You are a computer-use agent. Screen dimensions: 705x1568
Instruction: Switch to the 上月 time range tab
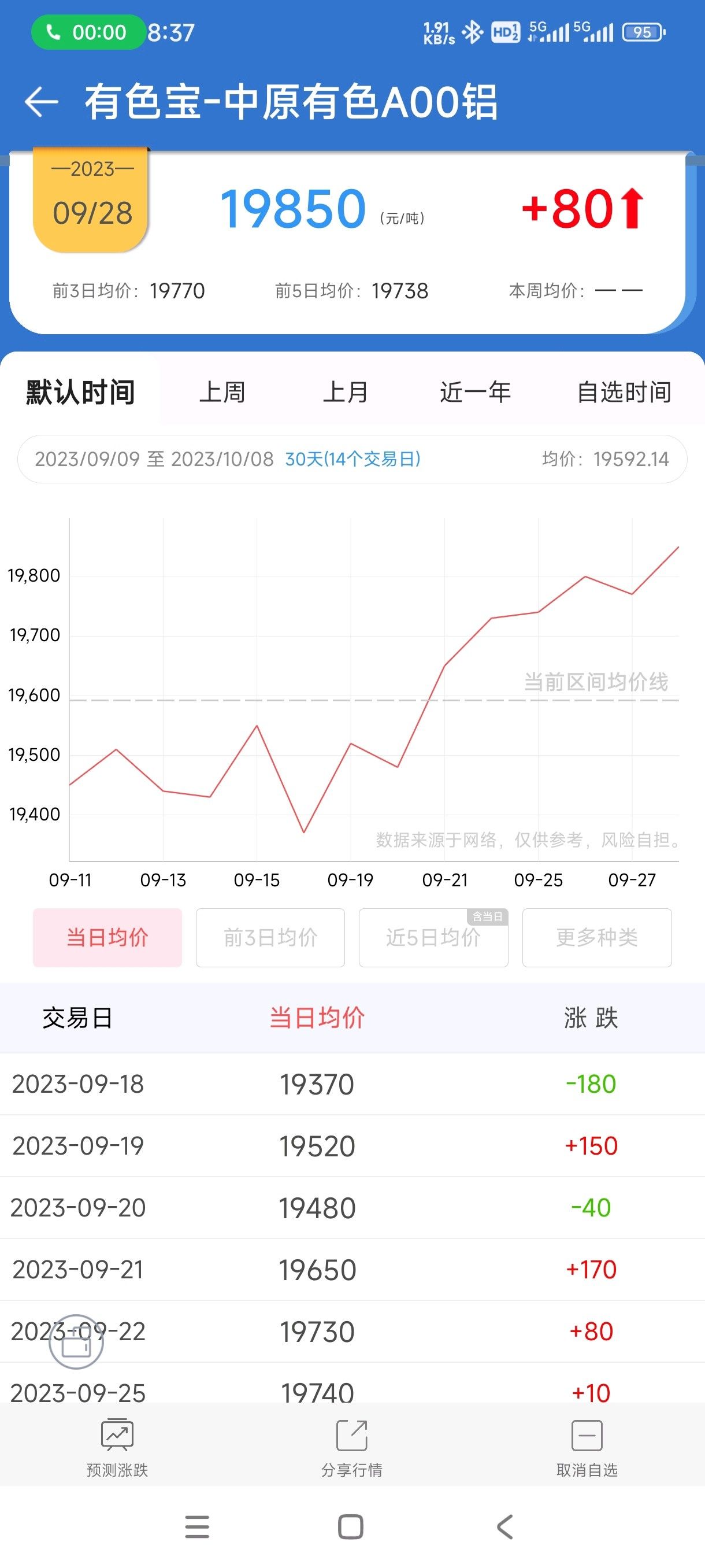346,392
